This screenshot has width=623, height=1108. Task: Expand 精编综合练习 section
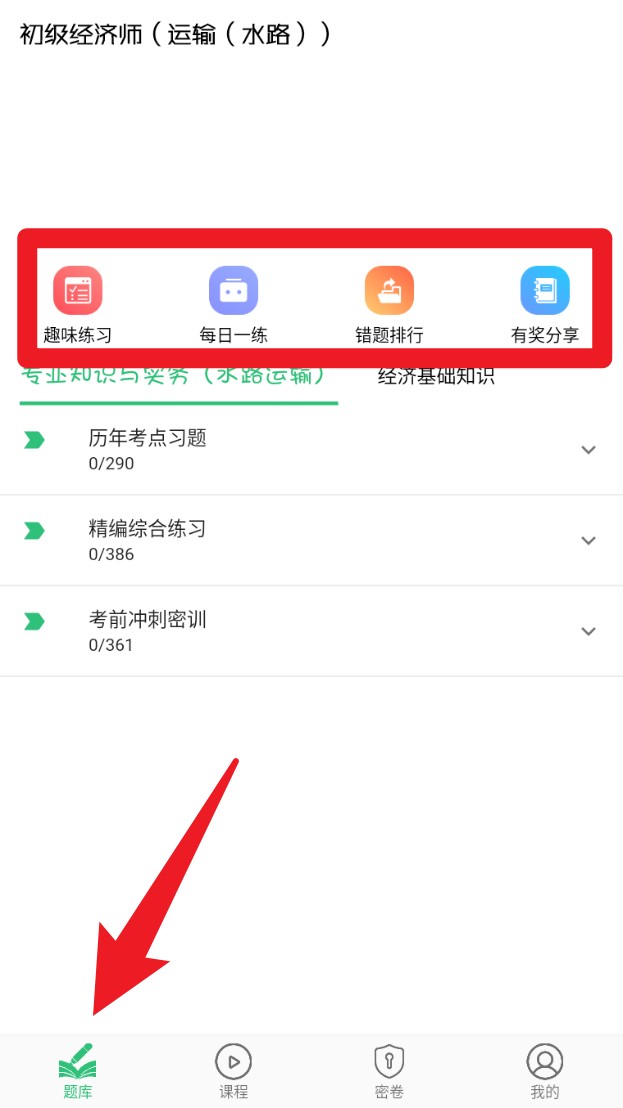588,540
